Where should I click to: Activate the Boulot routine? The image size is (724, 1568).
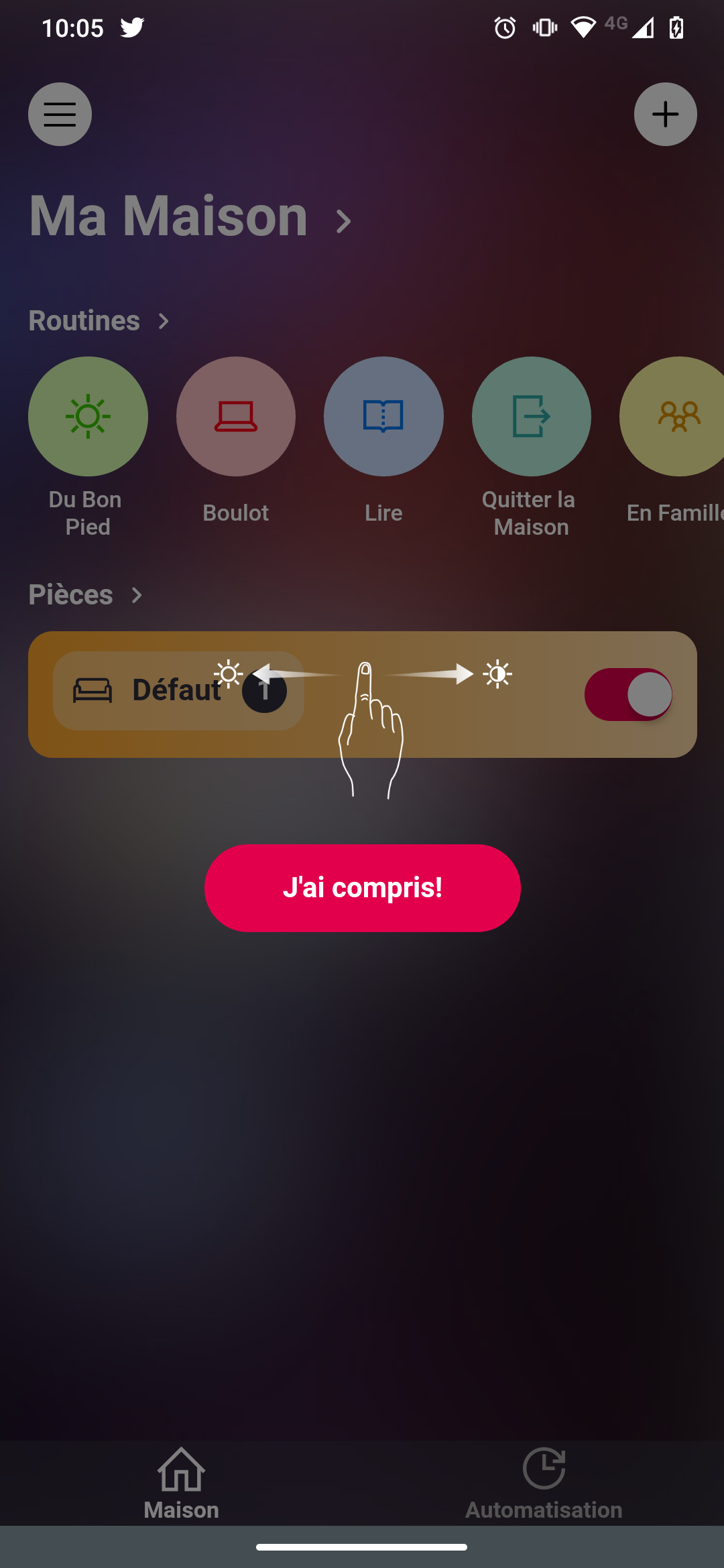[236, 417]
